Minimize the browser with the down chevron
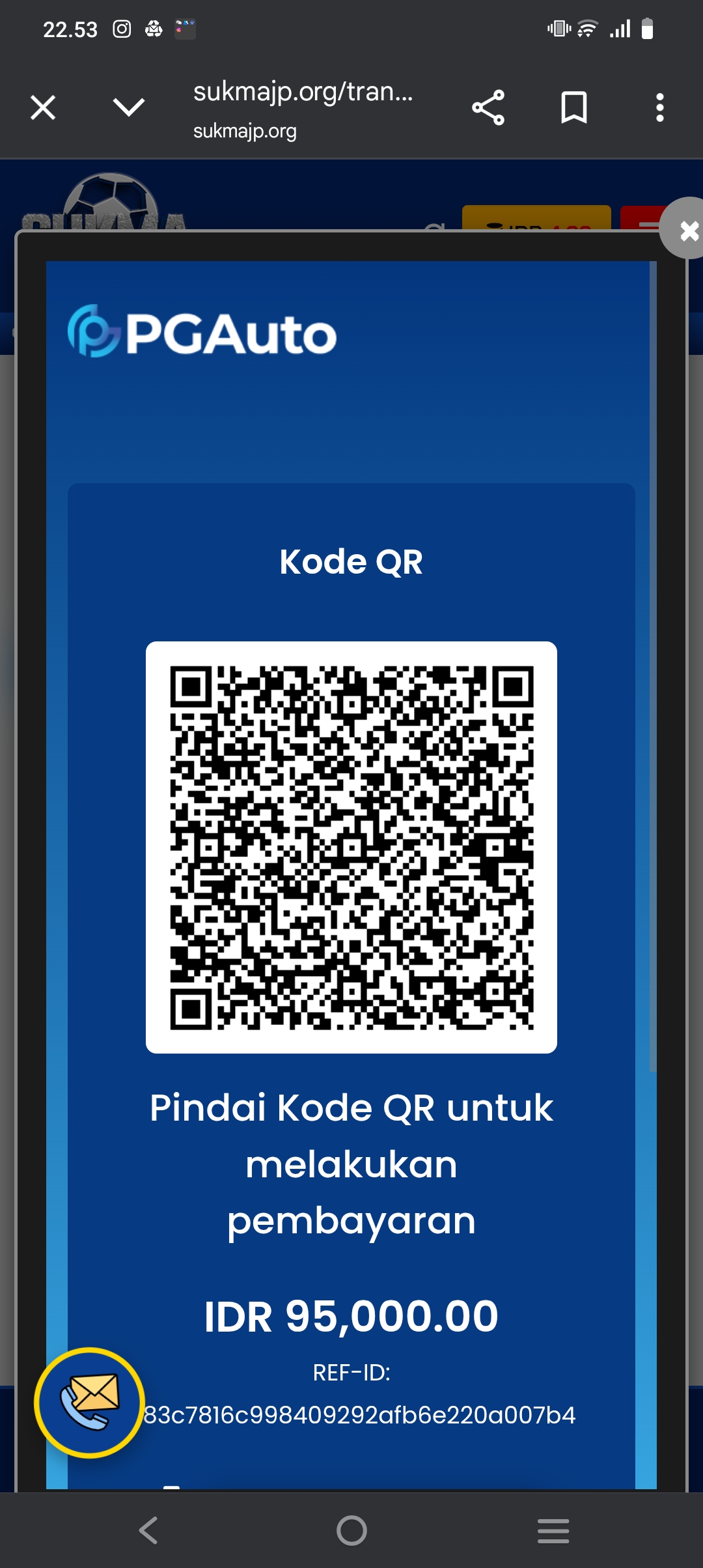The height and width of the screenshot is (1568, 703). [128, 107]
